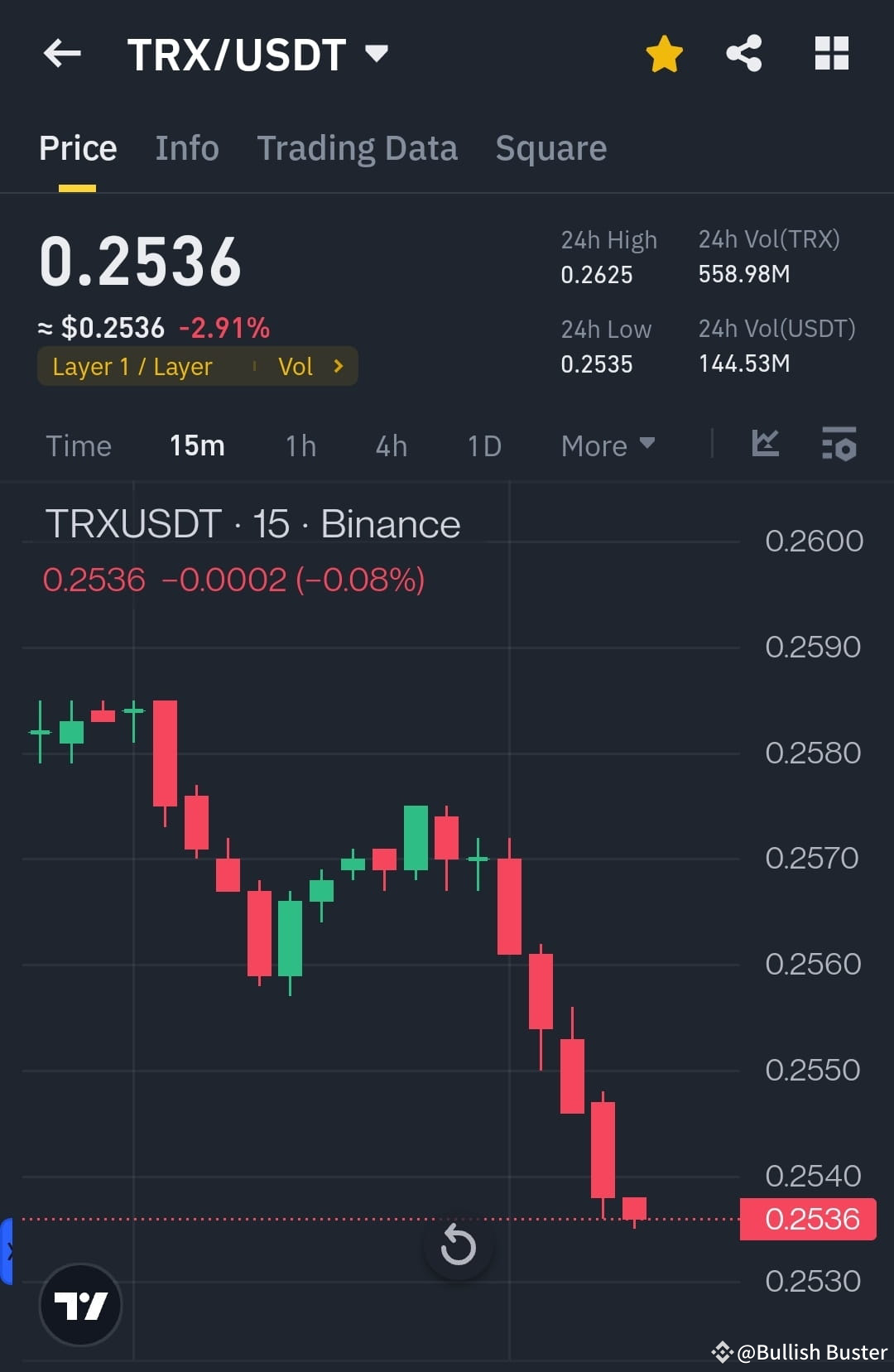Open the order book depth icon
The height and width of the screenshot is (1372, 894).
(x=839, y=445)
